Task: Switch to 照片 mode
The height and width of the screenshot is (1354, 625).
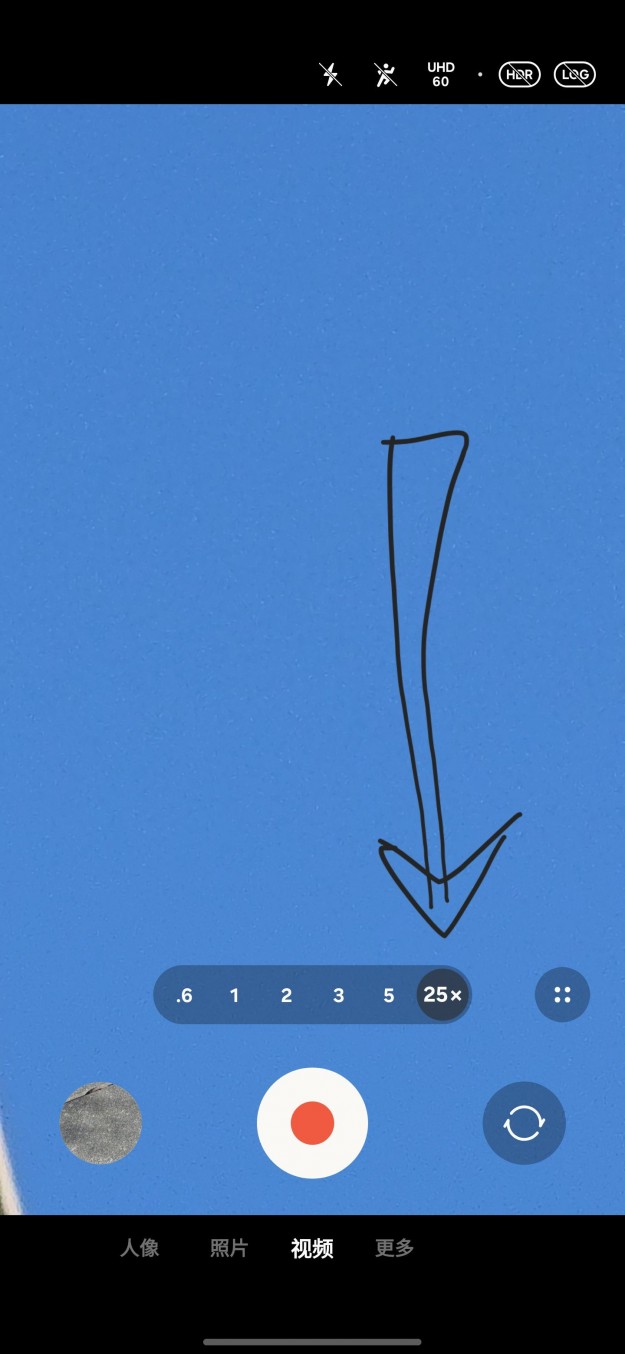Action: [x=229, y=1248]
